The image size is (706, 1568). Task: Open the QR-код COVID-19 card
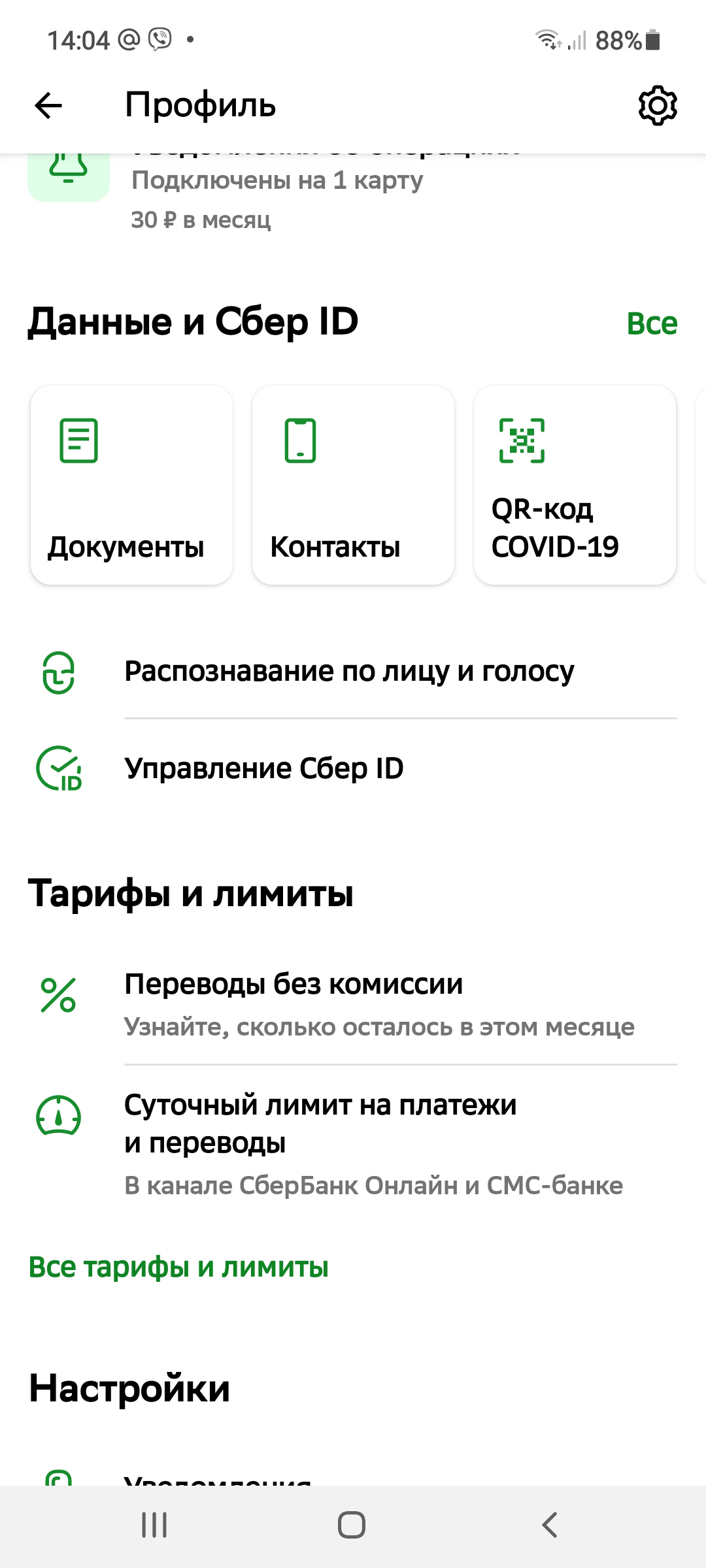(575, 485)
